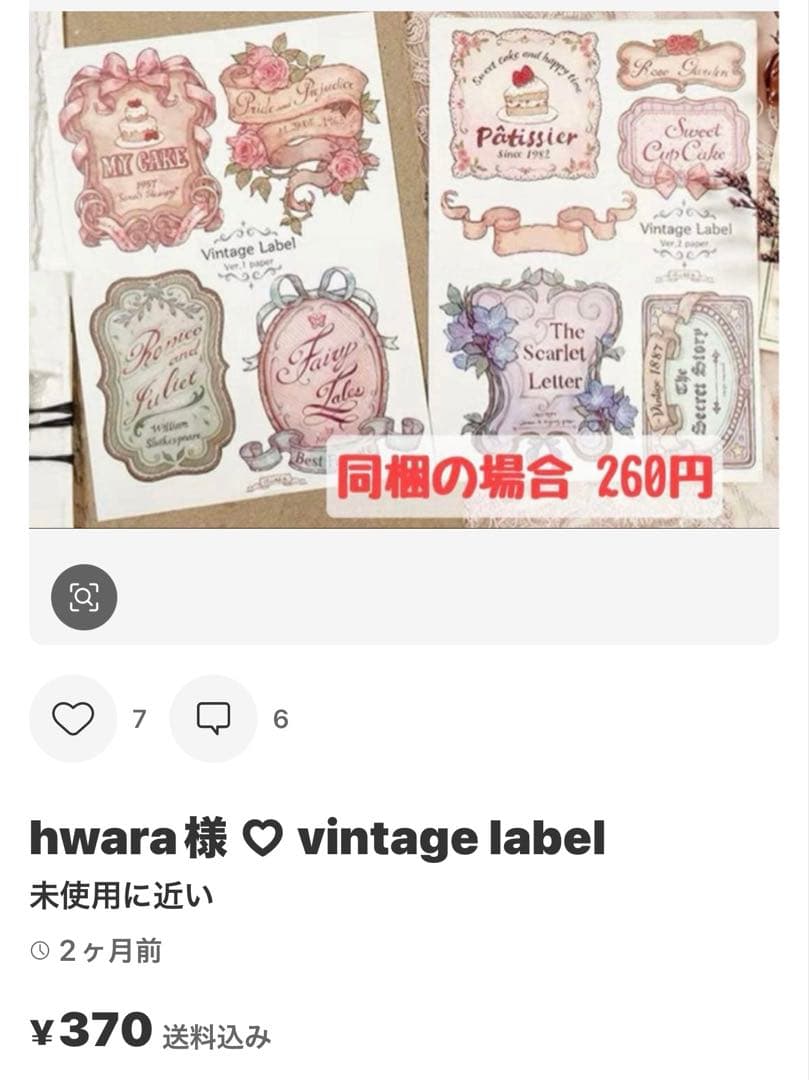Open comments via the speech bubble icon
Screen dimensions: 809x1080
[x=212, y=717]
